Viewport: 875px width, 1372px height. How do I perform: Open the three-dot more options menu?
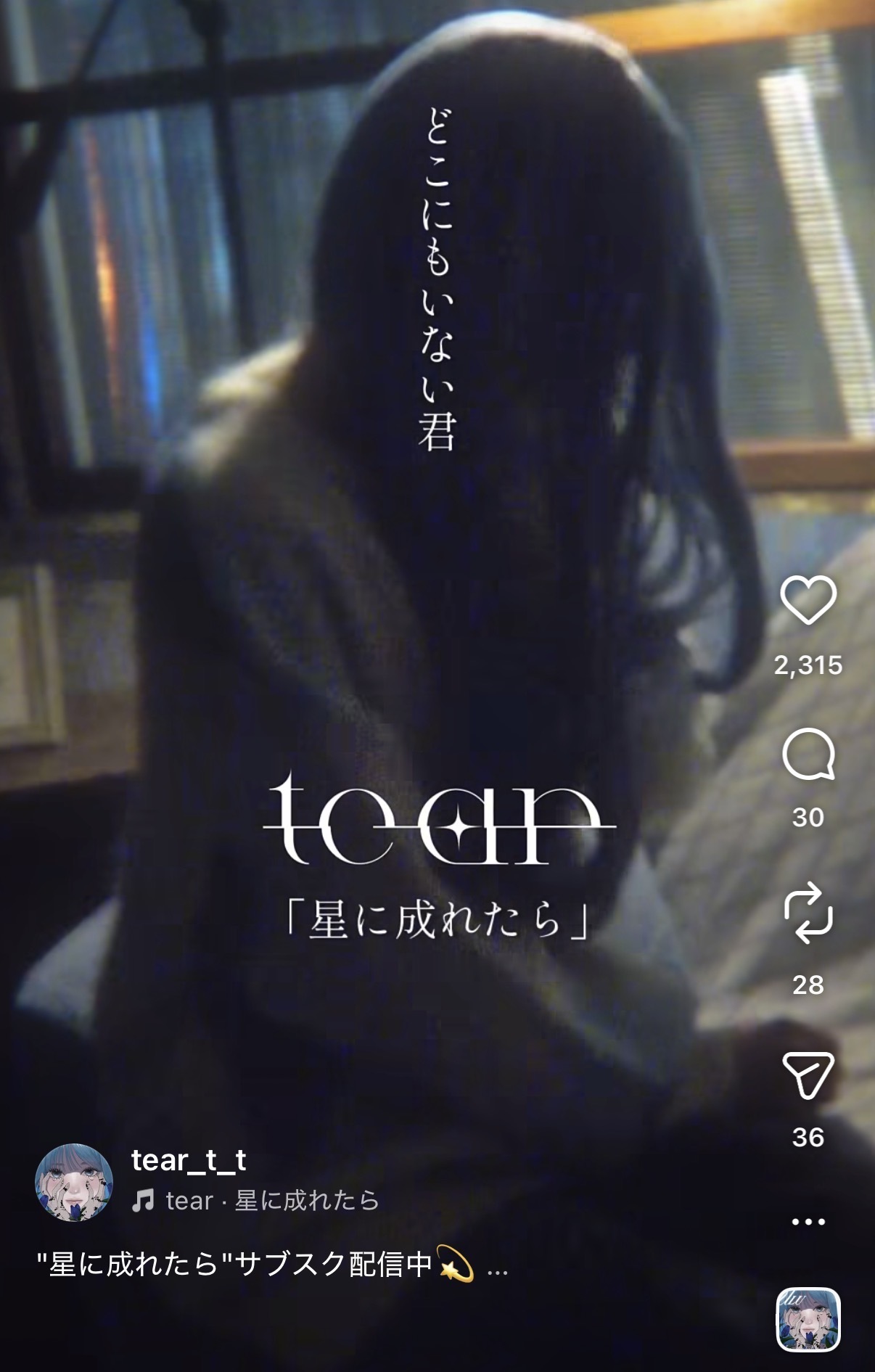808,1222
